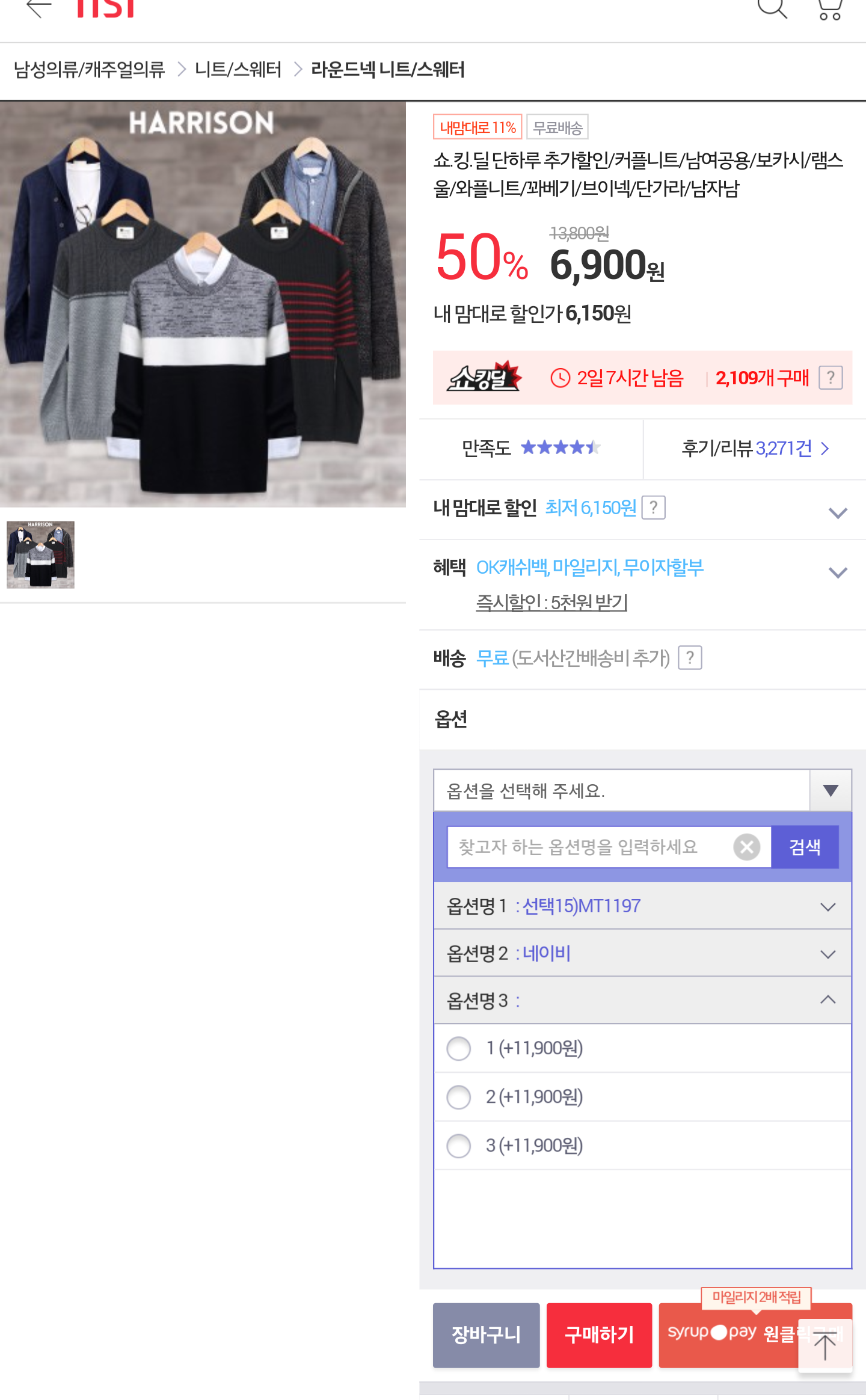Open search from the magnifier icon
Image resolution: width=866 pixels, height=1400 pixels.
[772, 8]
